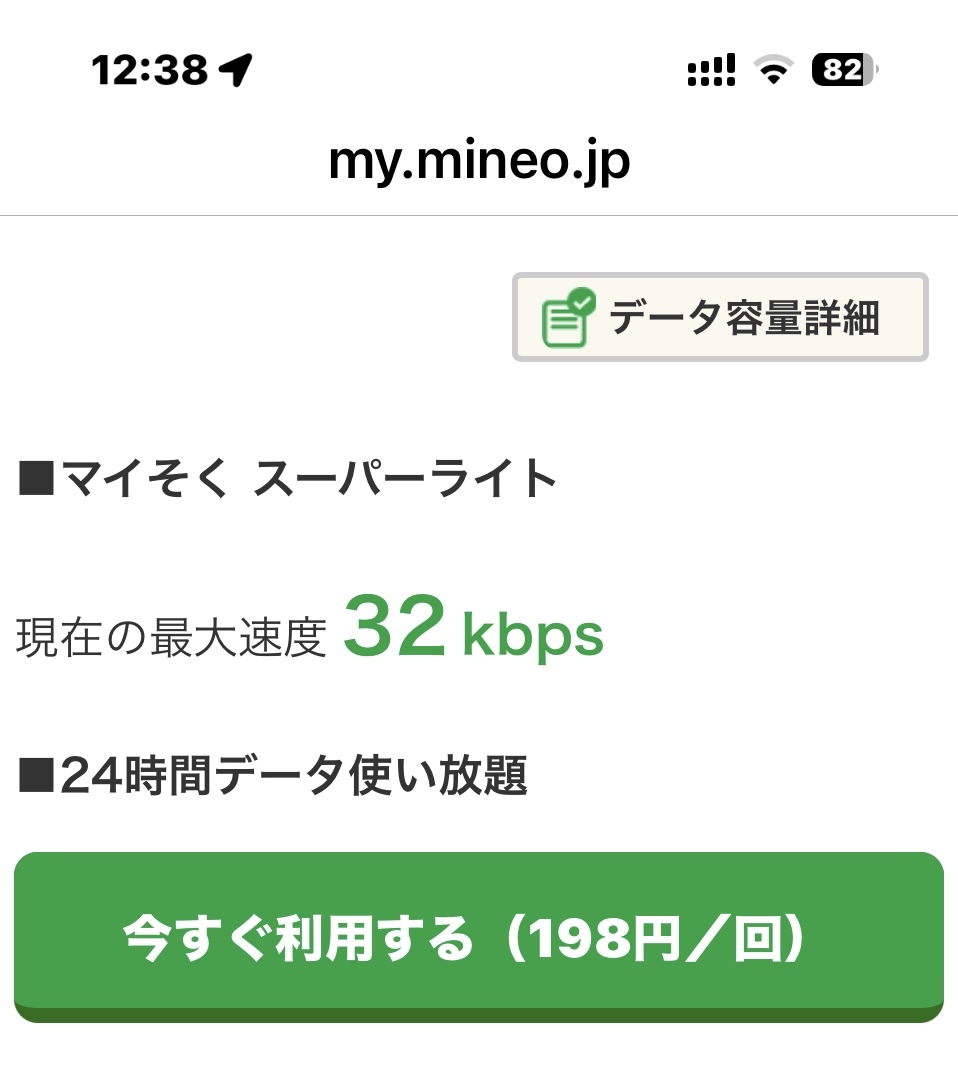Open the データ容量詳細 button
The width and height of the screenshot is (958, 1087).
(720, 317)
